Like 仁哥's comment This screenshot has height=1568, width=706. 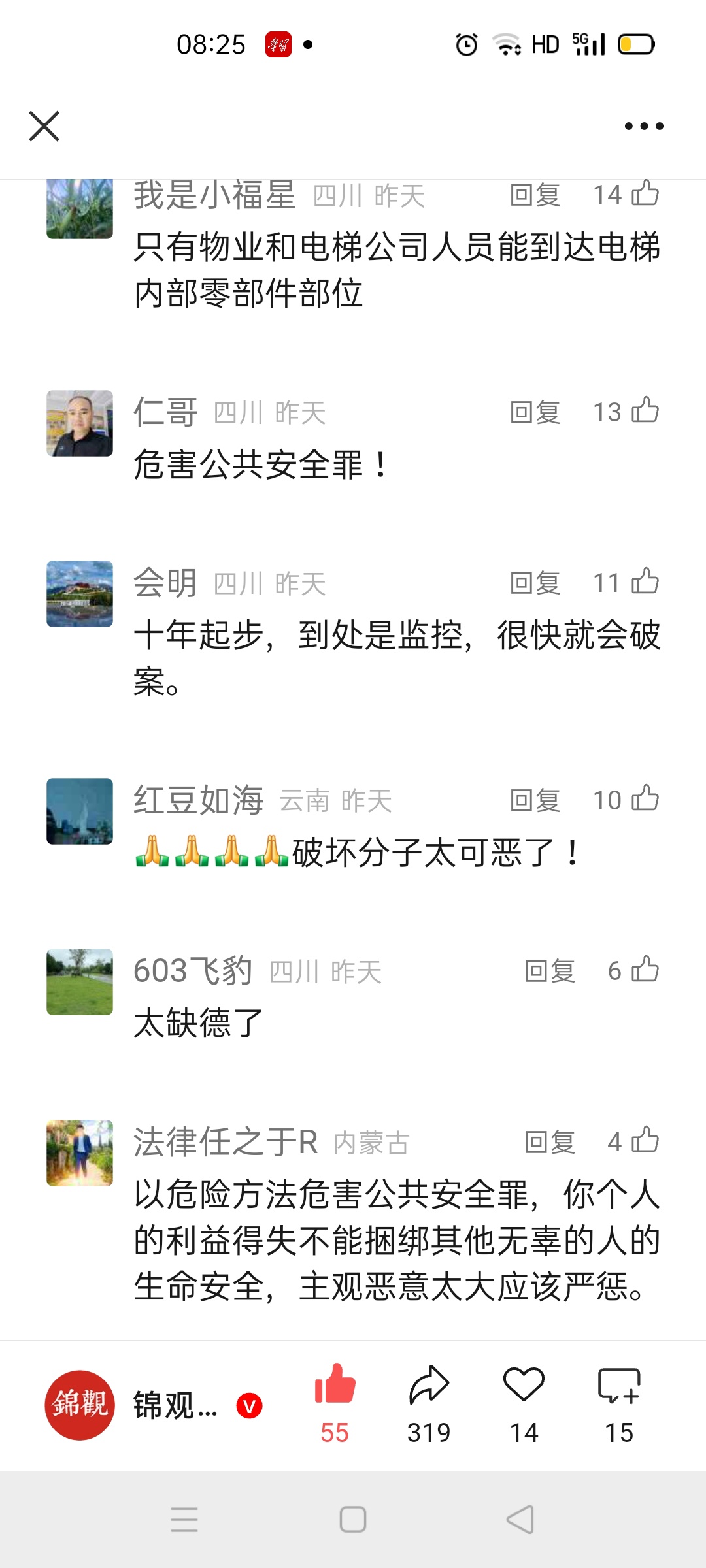[645, 411]
